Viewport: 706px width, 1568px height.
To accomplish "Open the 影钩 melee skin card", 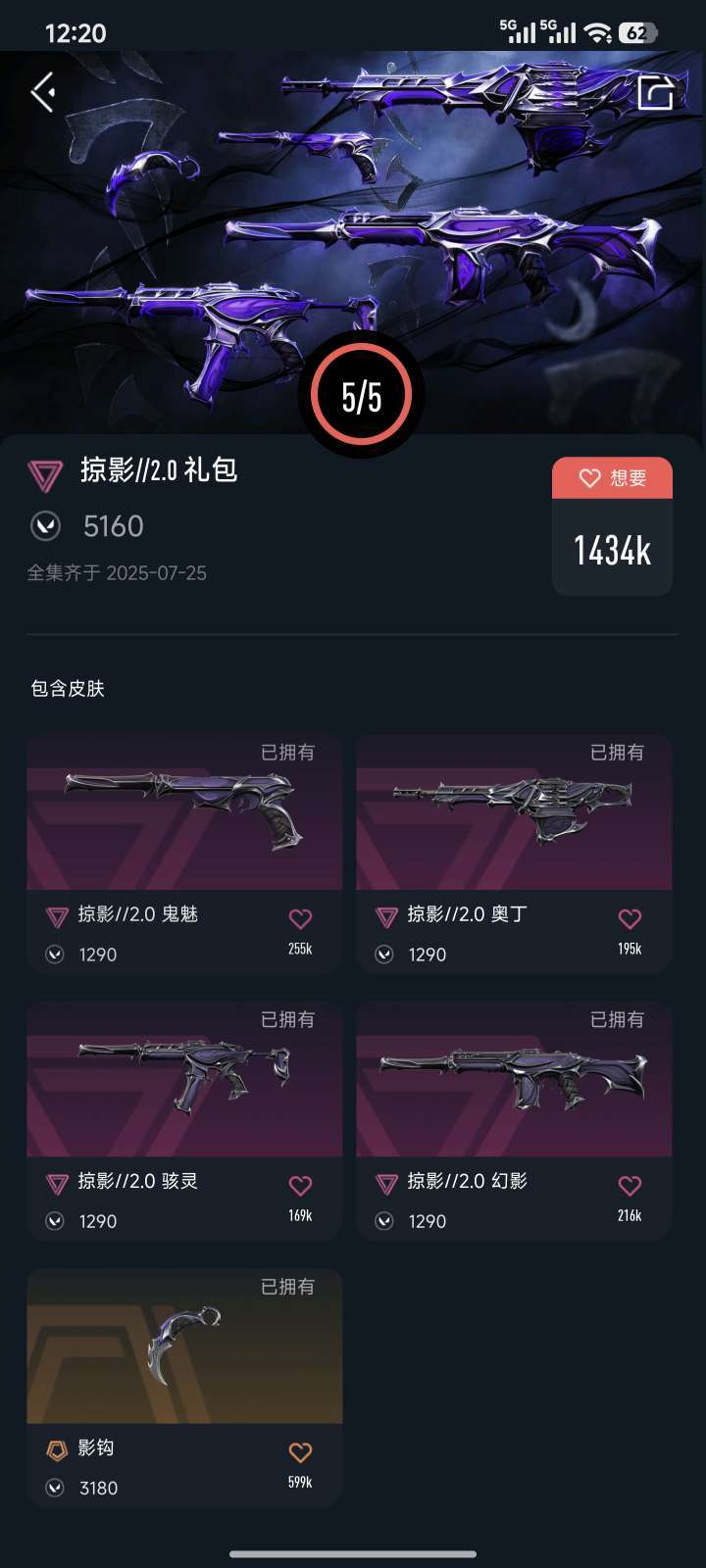I will pos(184,1388).
